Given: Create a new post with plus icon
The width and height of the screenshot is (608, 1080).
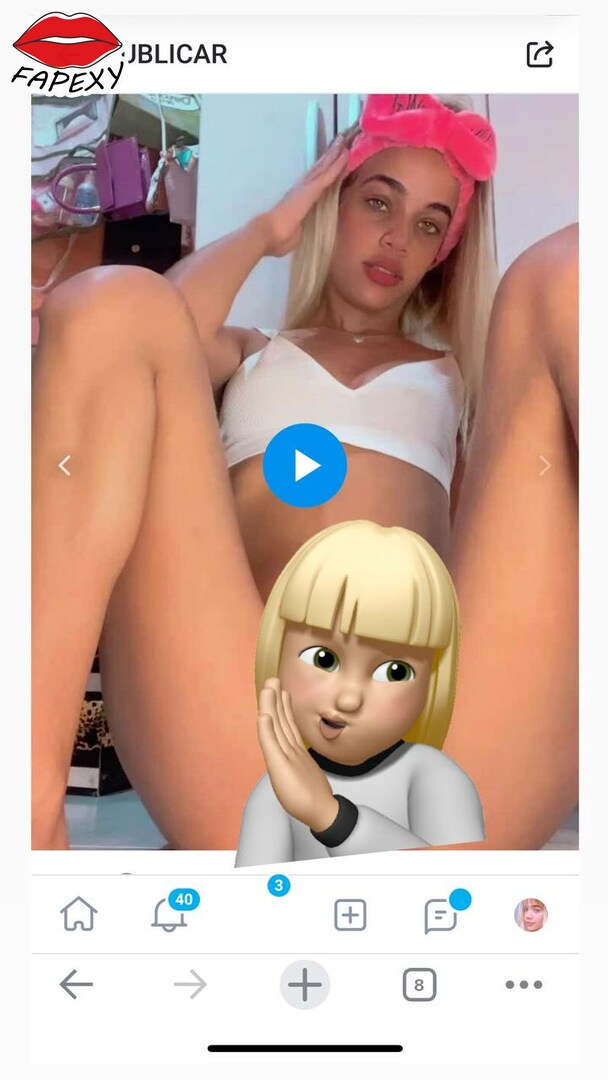Looking at the screenshot, I should tap(350, 915).
